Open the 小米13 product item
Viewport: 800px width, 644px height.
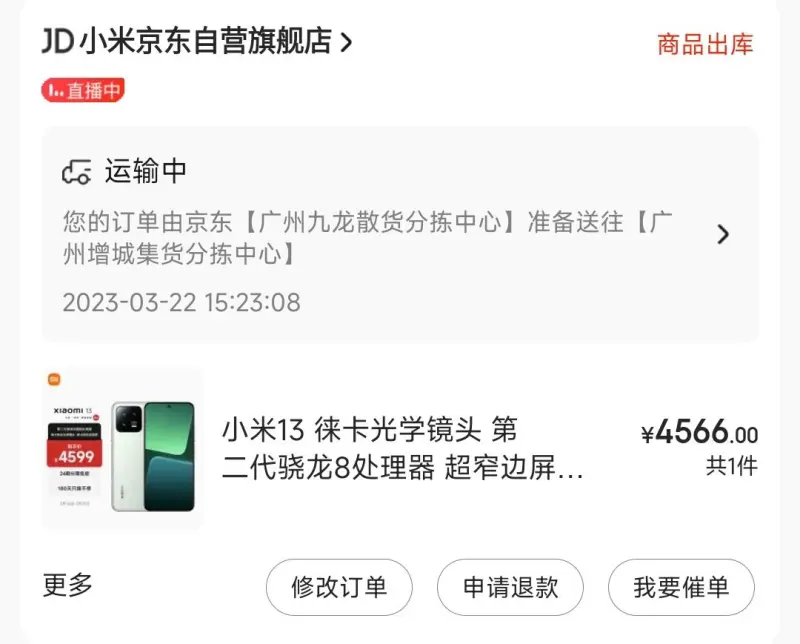coord(400,448)
